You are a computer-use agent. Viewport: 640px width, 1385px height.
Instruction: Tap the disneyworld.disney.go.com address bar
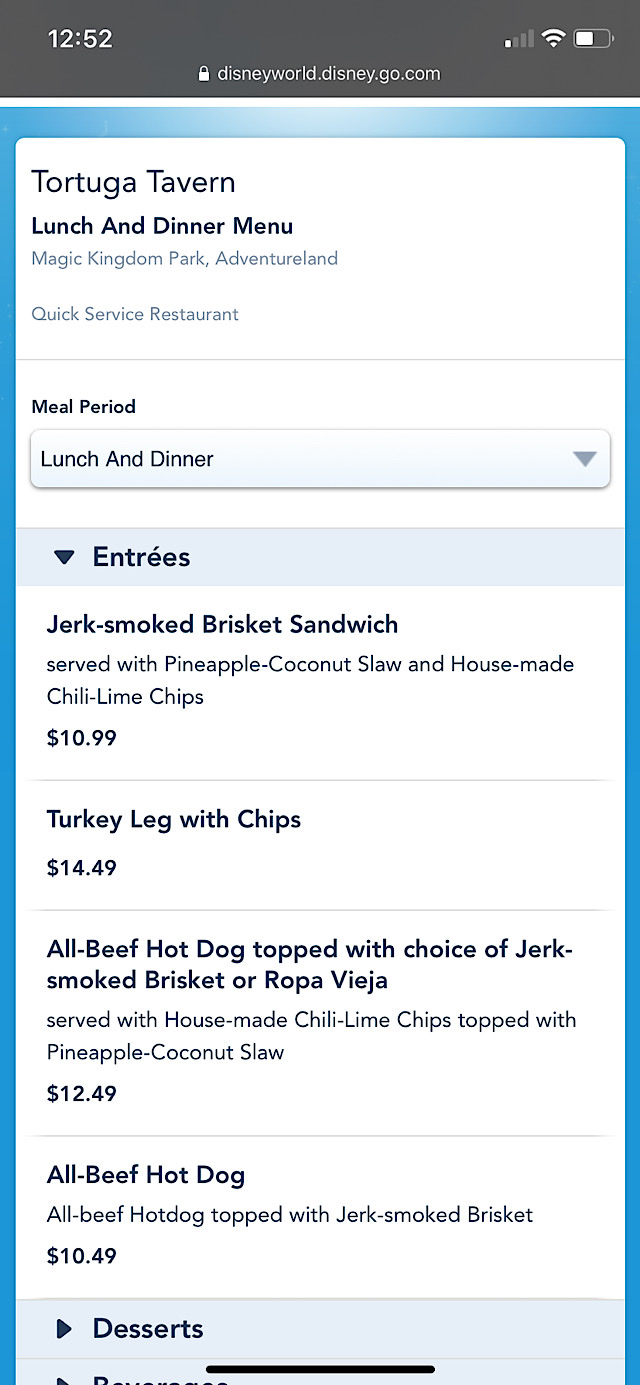click(320, 74)
